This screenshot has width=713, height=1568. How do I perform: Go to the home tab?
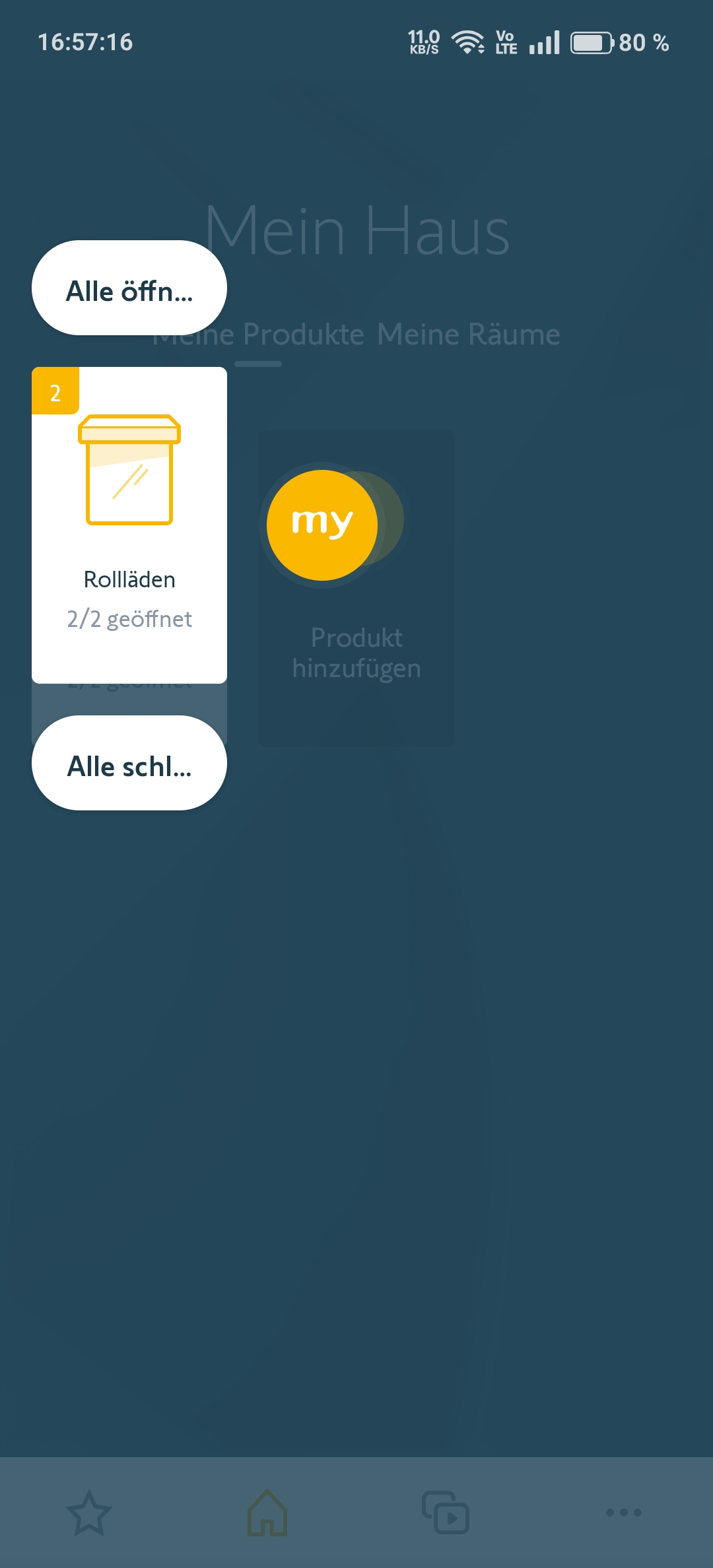pos(267,1513)
